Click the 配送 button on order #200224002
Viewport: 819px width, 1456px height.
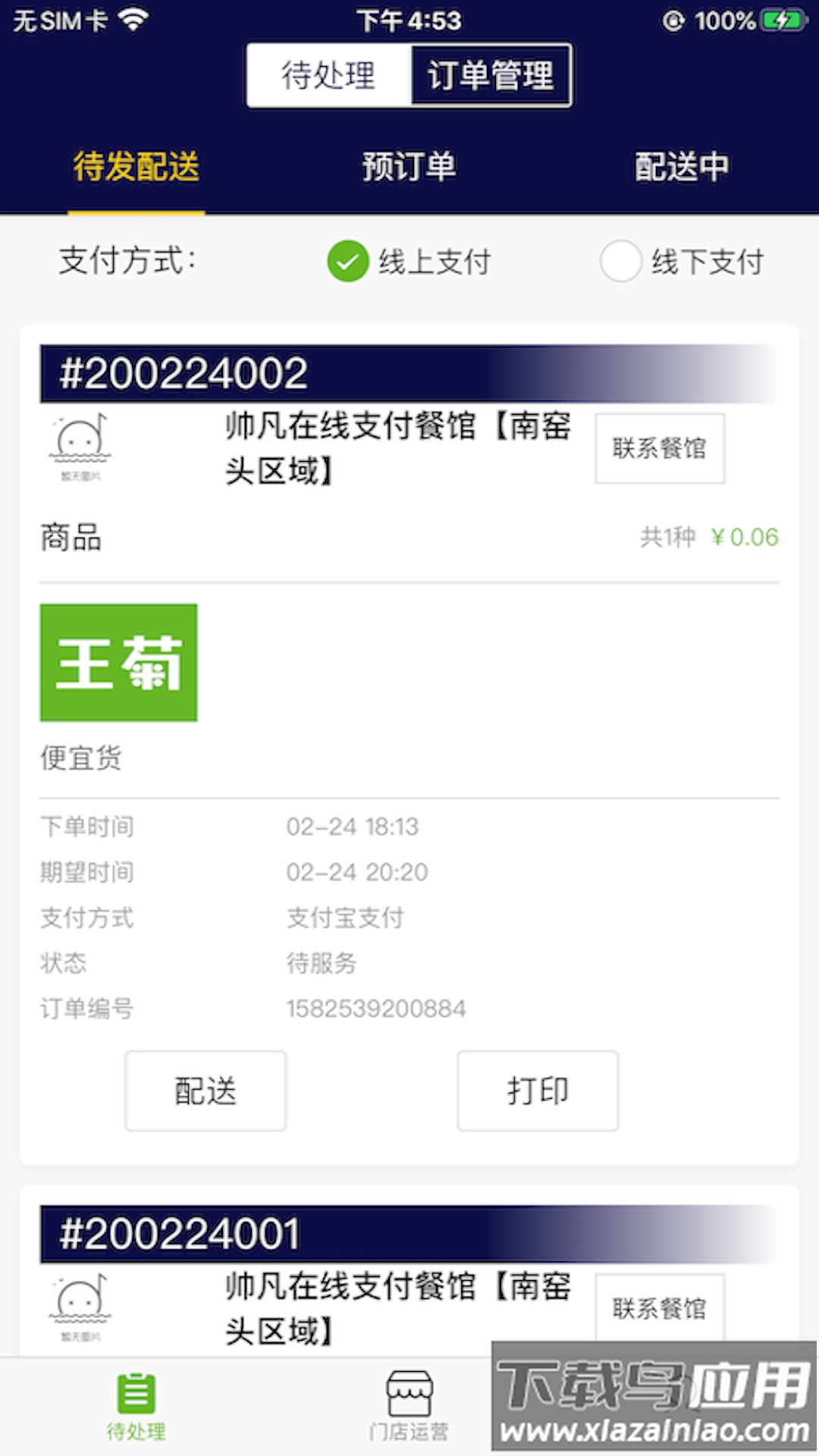(205, 1090)
